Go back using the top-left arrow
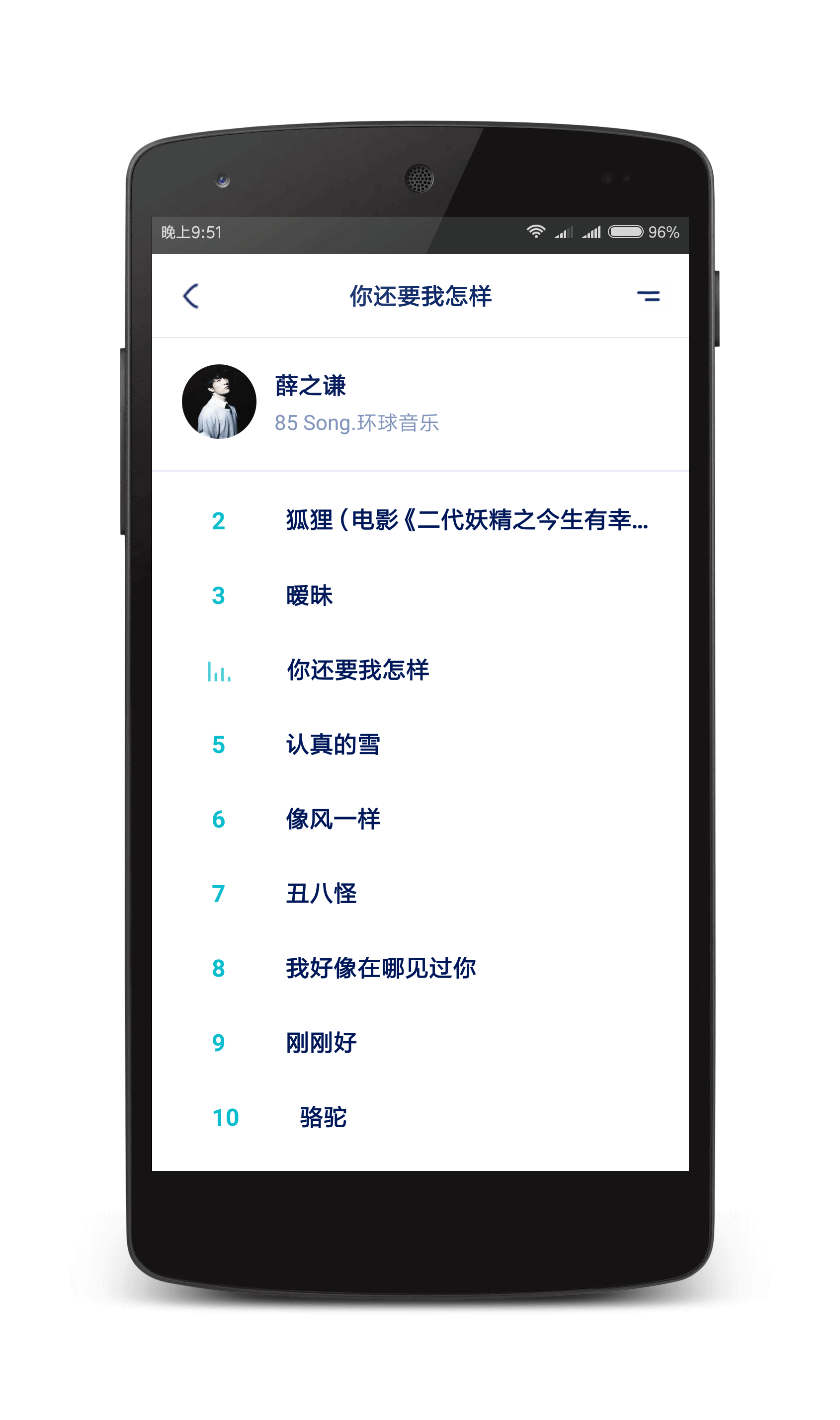Screen dimensions: 840x1420 191,296
